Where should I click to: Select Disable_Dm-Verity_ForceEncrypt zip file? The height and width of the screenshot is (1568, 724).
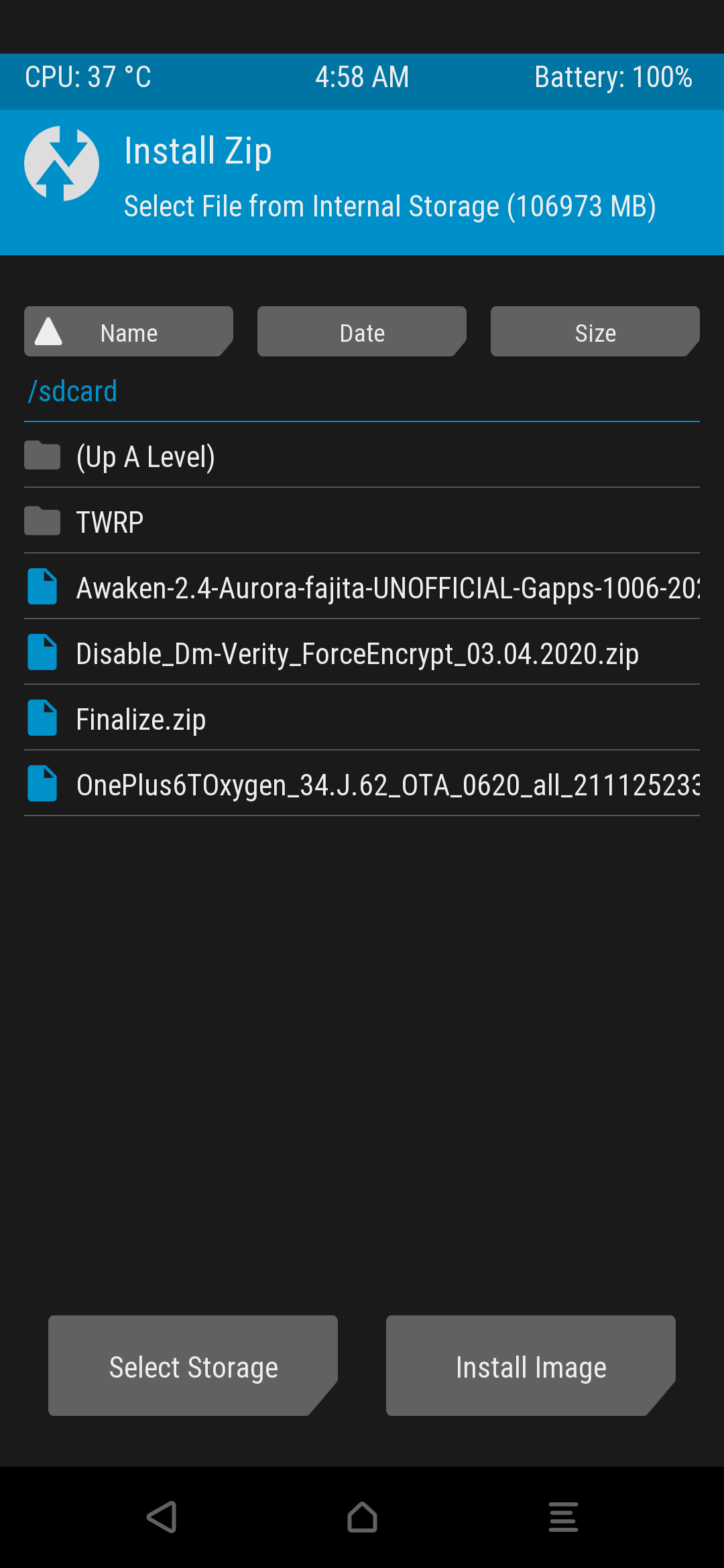pyautogui.click(x=357, y=653)
